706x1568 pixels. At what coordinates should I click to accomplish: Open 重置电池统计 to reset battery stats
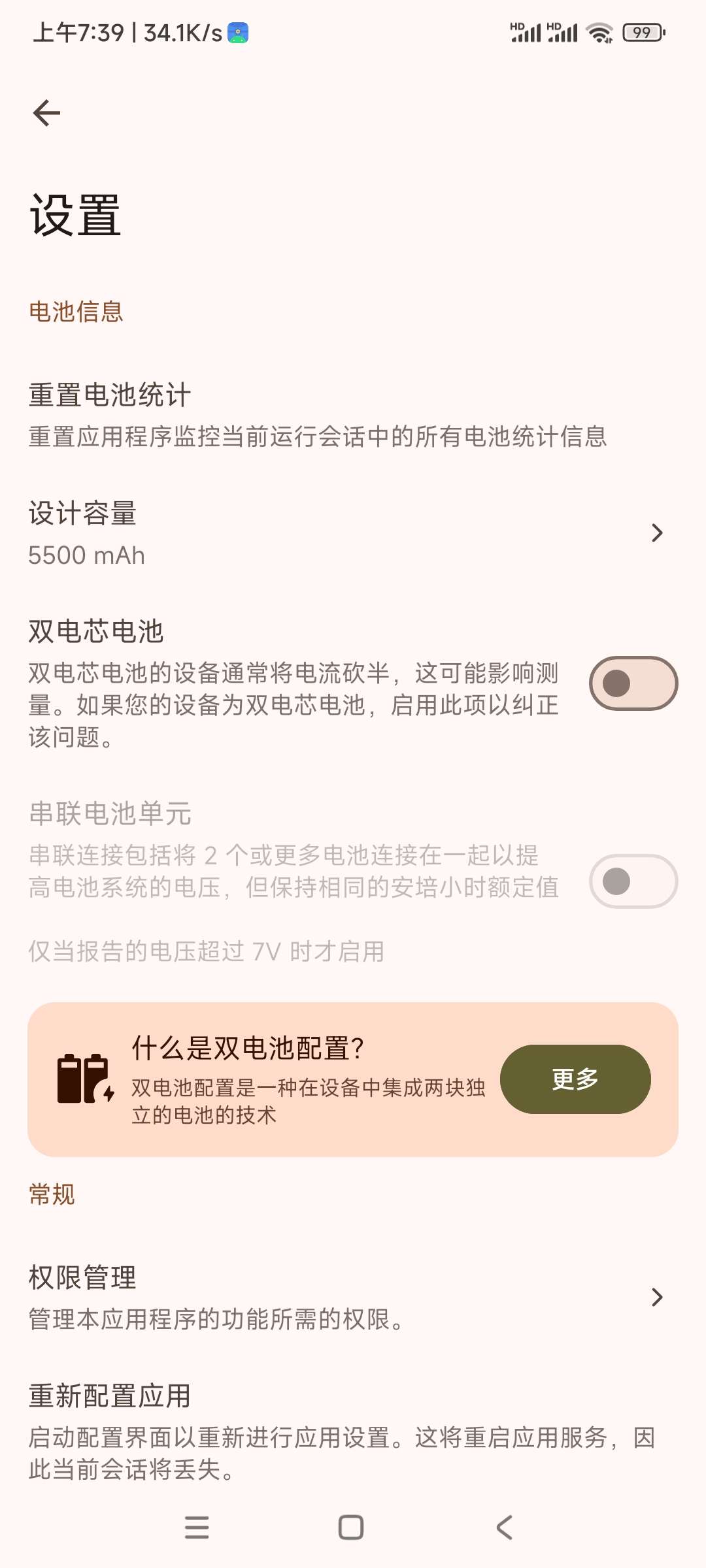tap(317, 416)
